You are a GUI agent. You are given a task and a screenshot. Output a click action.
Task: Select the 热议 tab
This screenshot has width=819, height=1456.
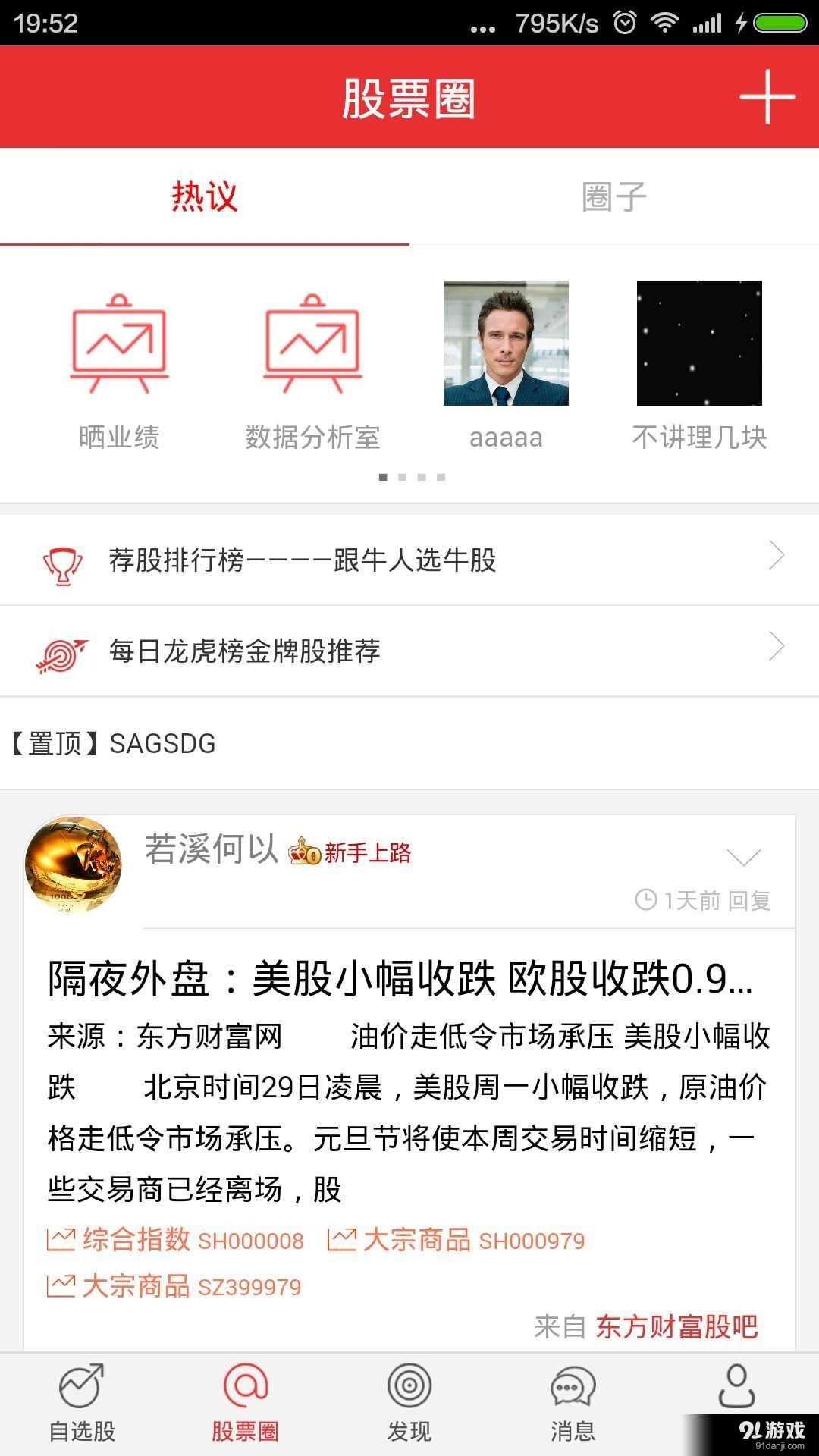click(x=205, y=197)
